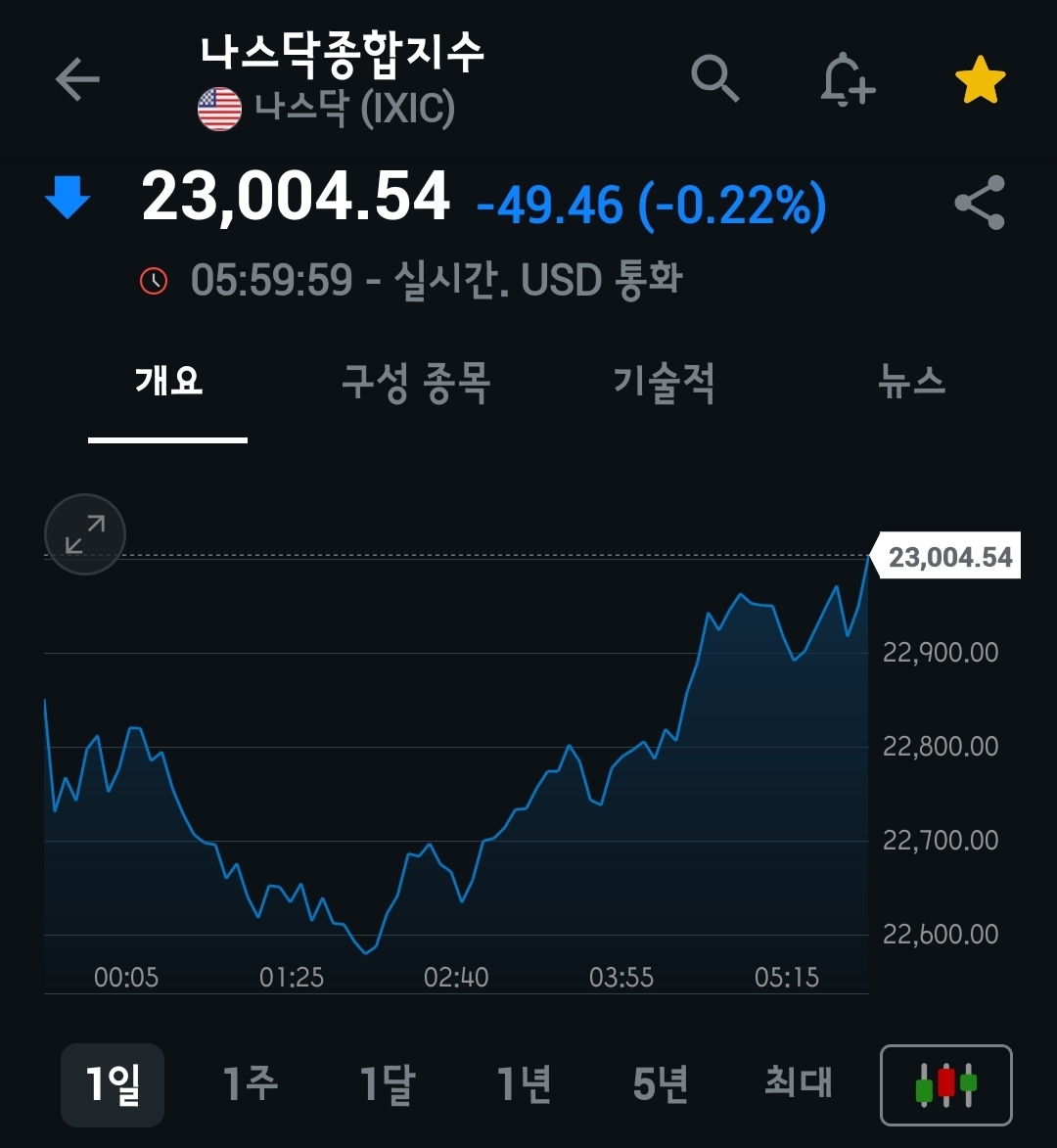
Task: Toggle the yellow favorite star
Action: [980, 80]
